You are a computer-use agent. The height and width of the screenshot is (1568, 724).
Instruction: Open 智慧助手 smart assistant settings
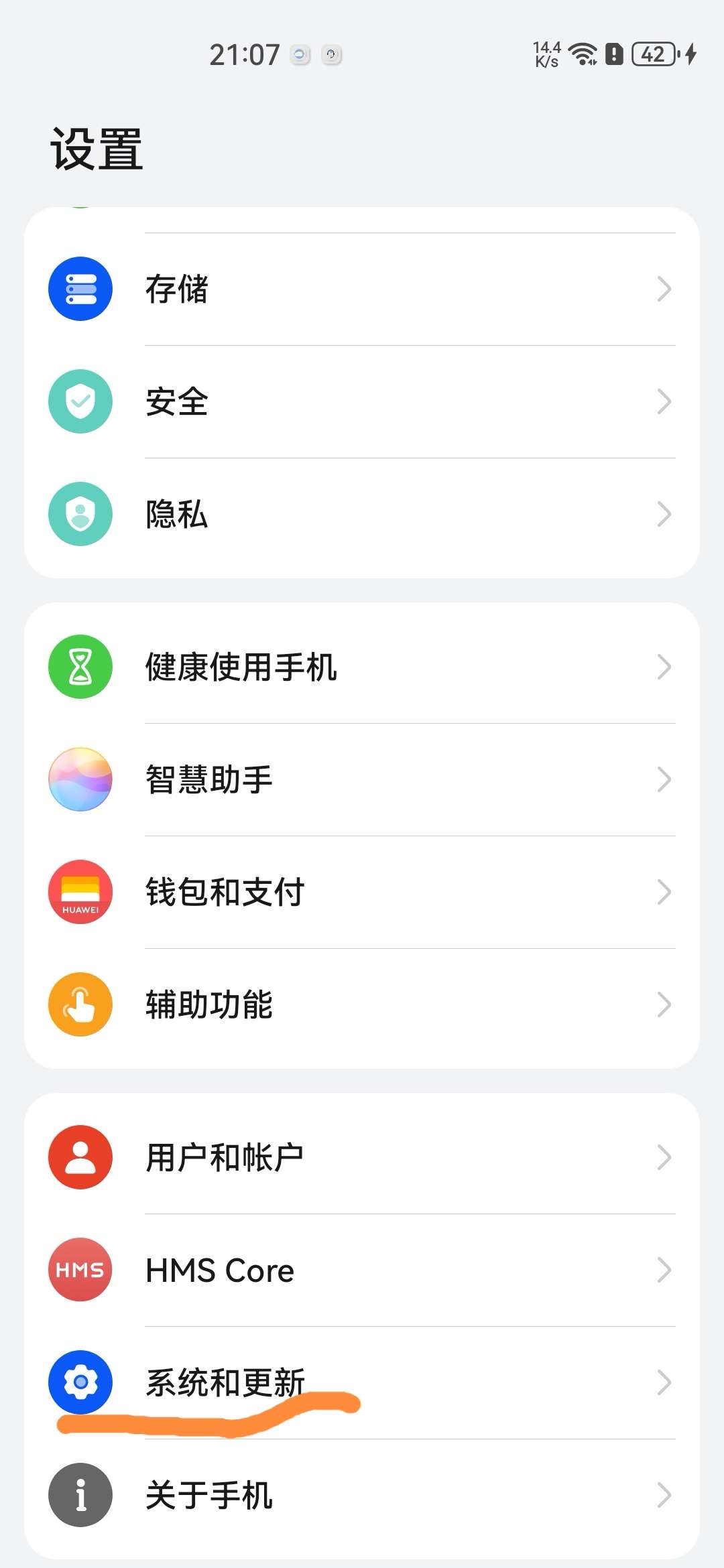(x=362, y=779)
